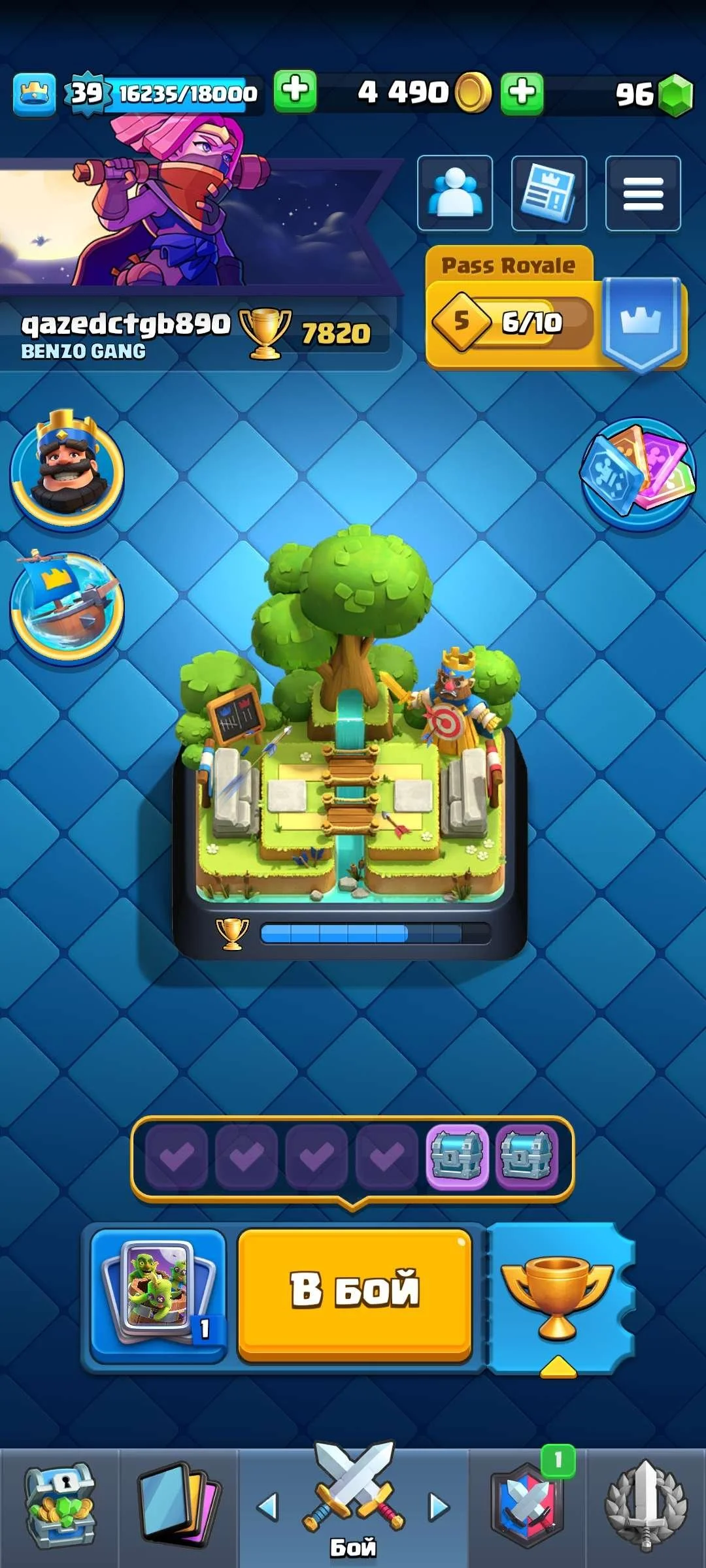The width and height of the screenshot is (706, 1568).
Task: Open the hamburger options menu
Action: coord(643,193)
